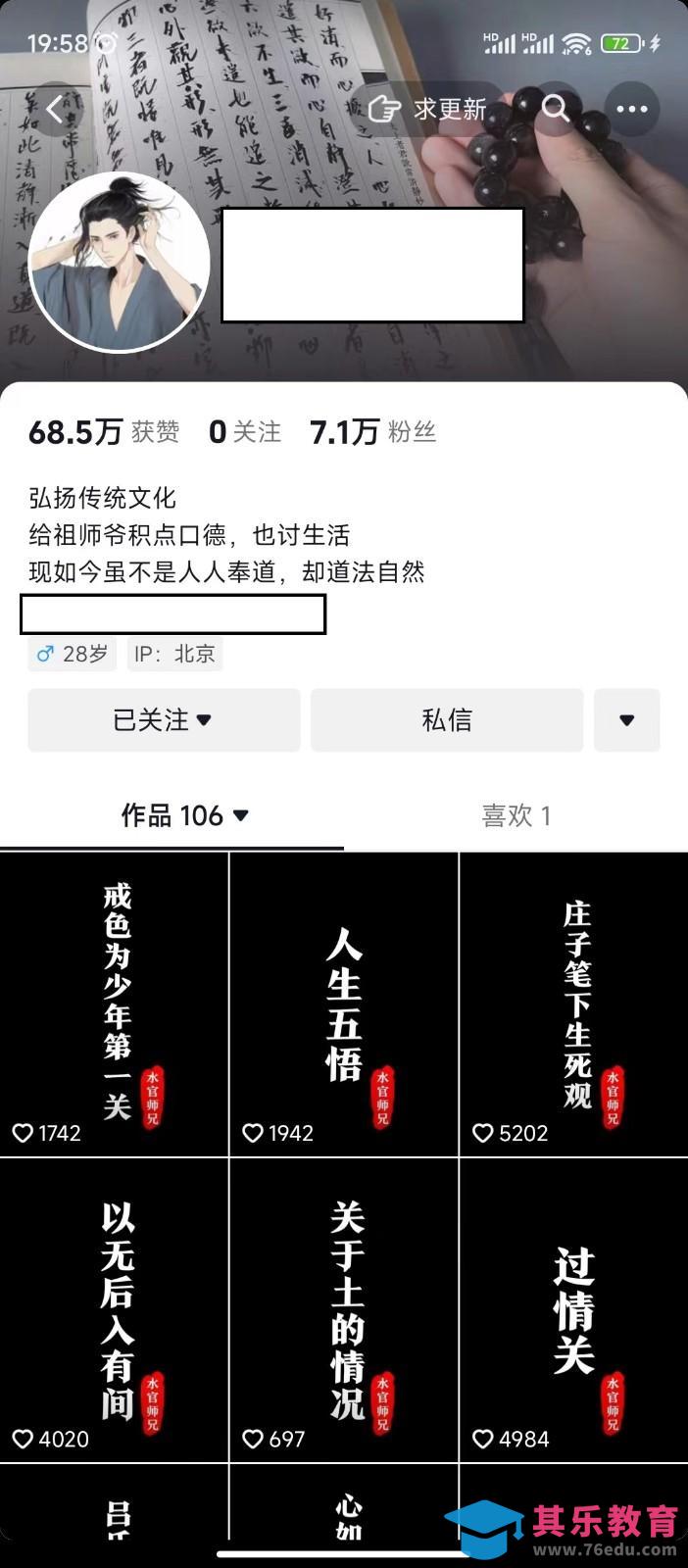
Task: Watch the 以无后入有间 video
Action: 115,1310
